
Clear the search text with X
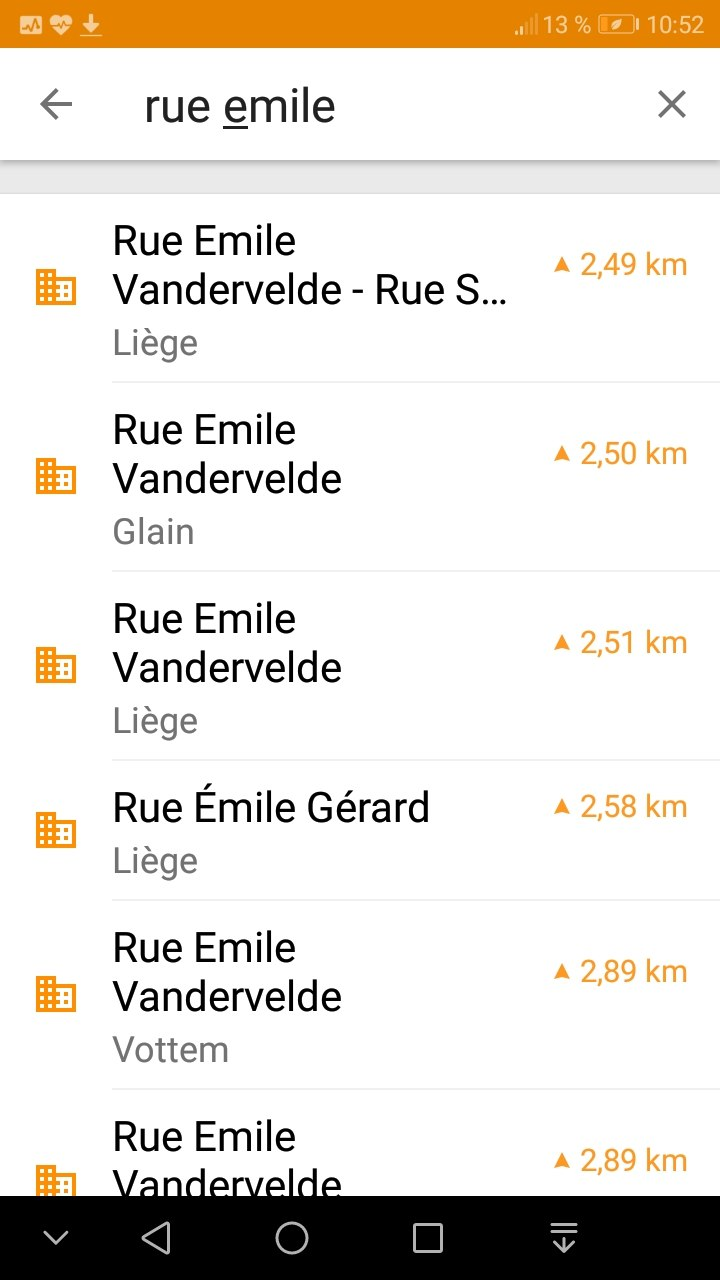(x=671, y=105)
